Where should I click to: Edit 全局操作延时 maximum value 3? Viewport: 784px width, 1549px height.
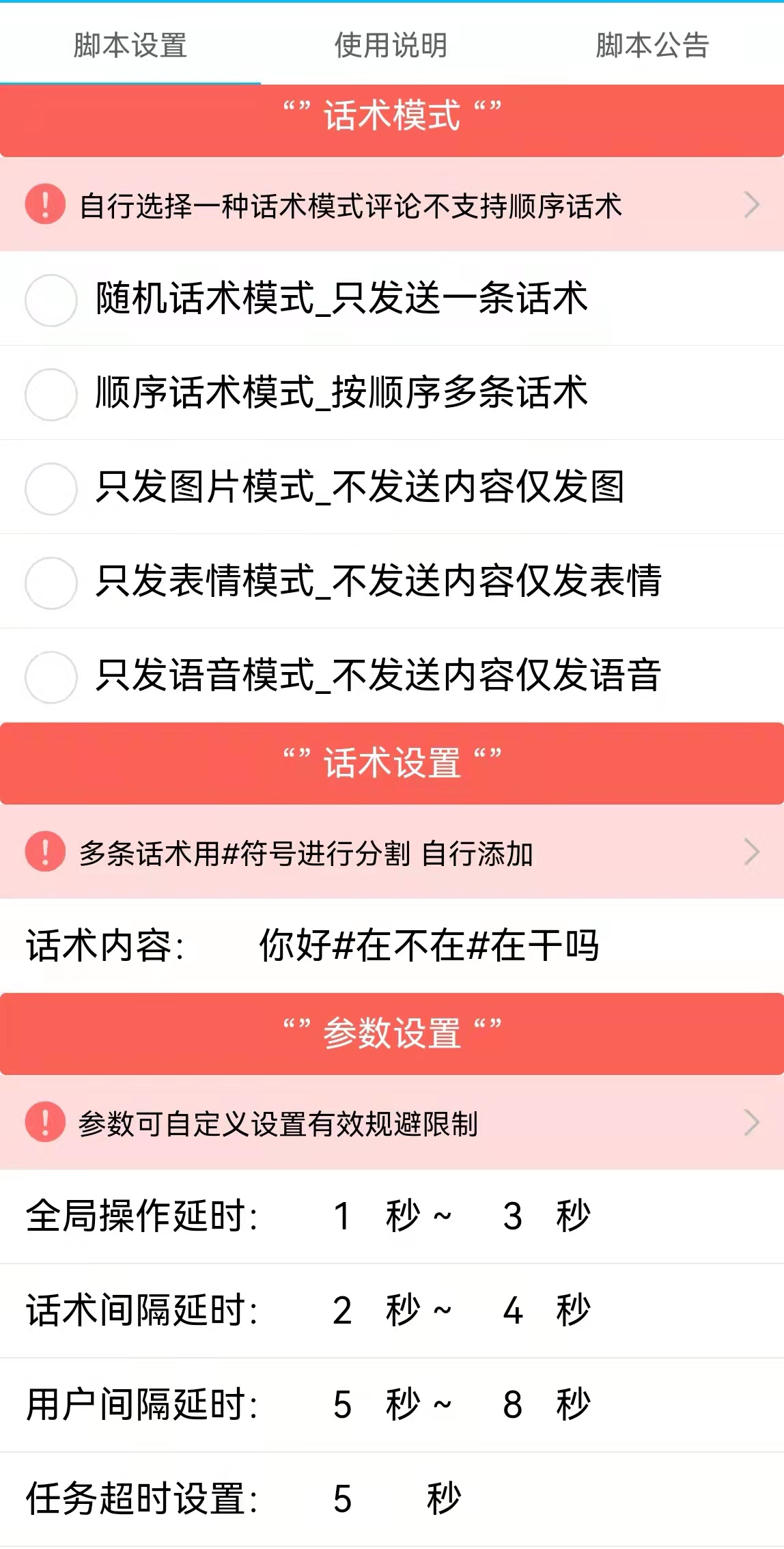(513, 1217)
